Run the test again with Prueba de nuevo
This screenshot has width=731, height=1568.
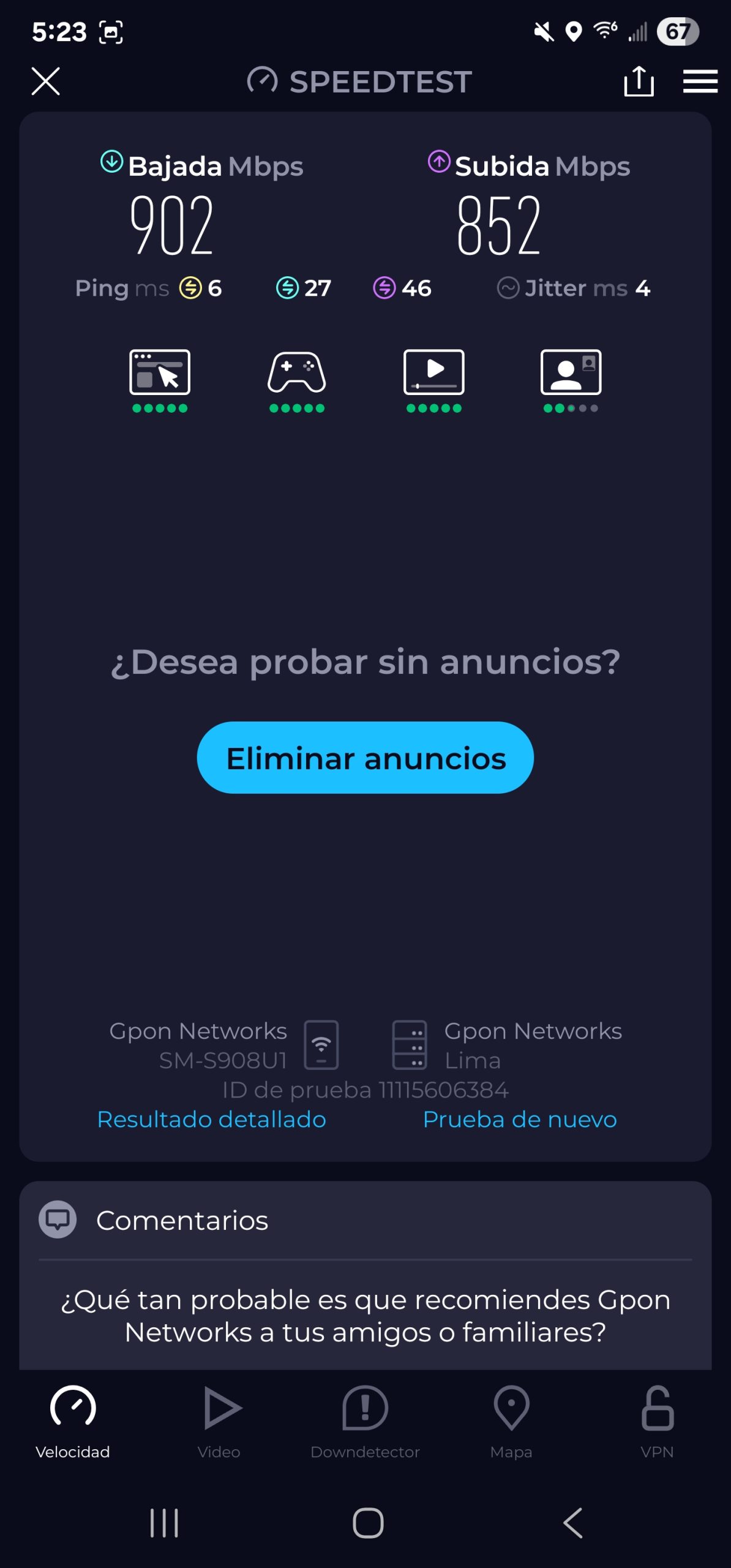coord(520,1119)
